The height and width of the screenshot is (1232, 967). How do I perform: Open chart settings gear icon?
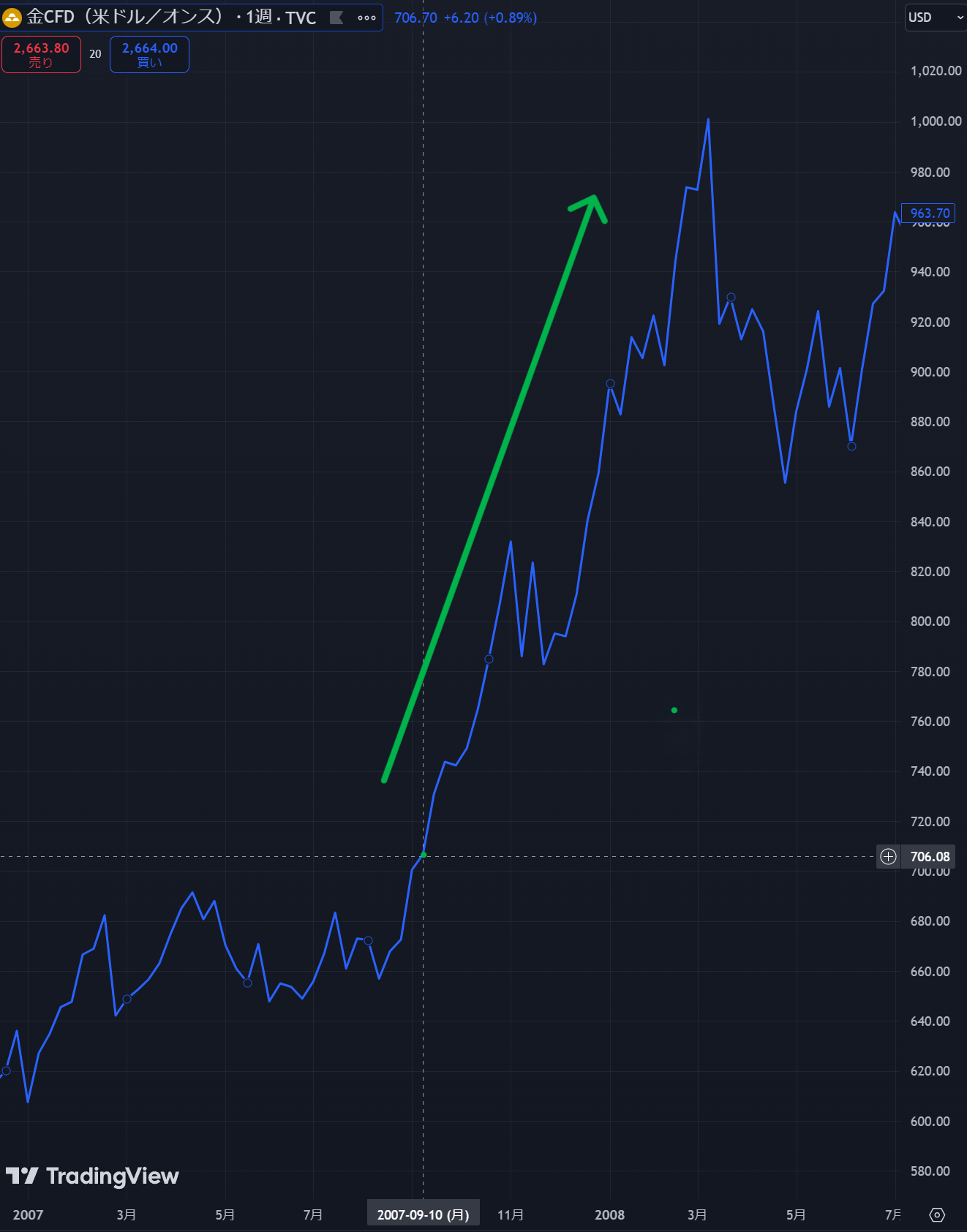(937, 1214)
